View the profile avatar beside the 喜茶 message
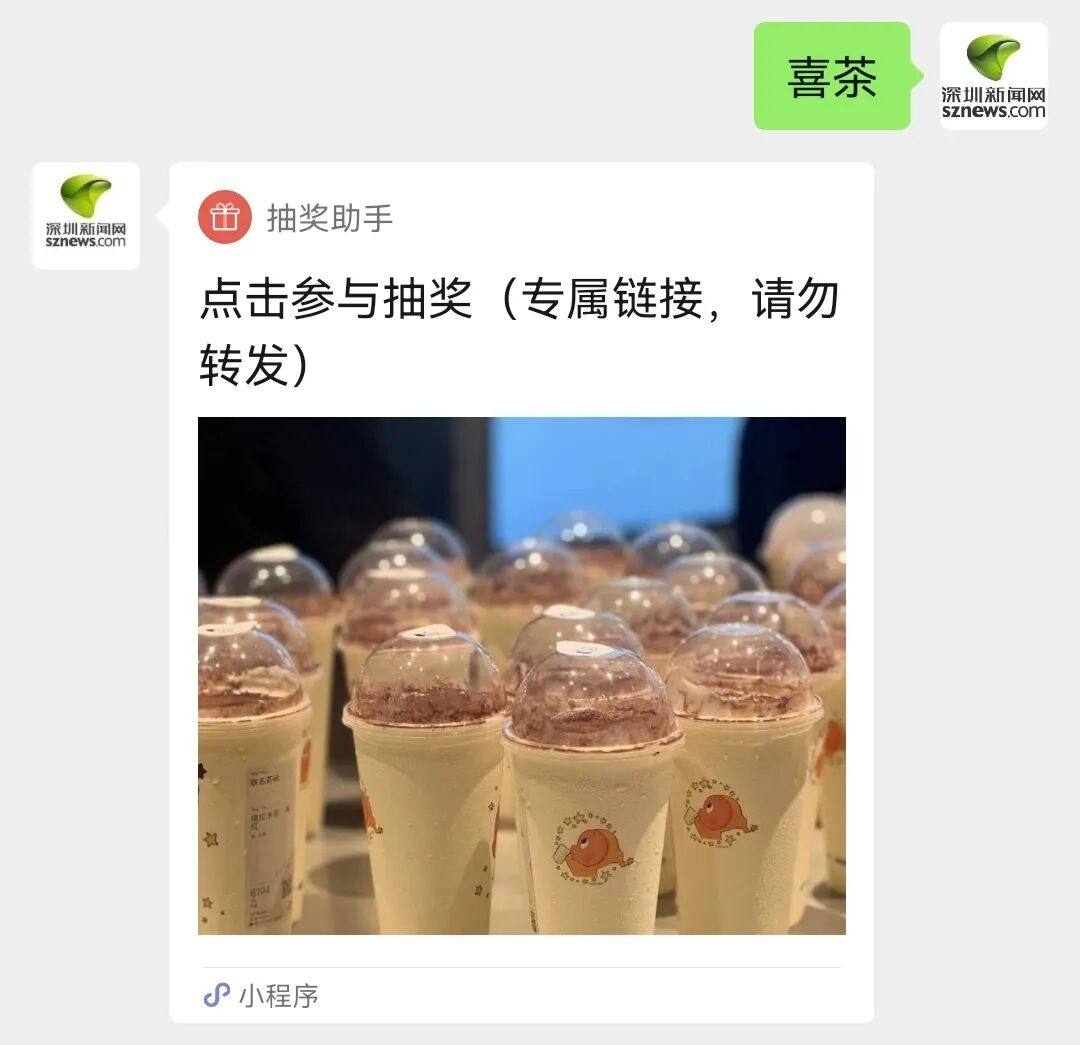The image size is (1080, 1045). [993, 76]
